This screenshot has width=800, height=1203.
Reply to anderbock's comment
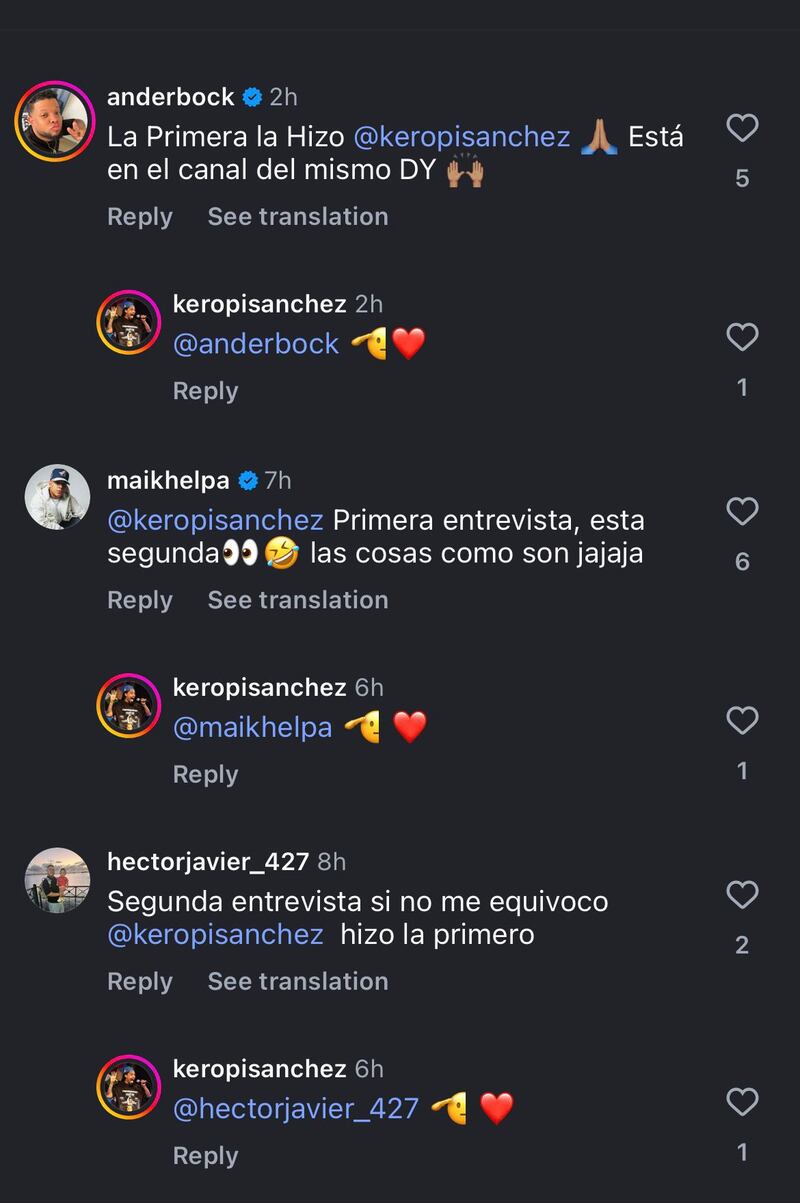coord(140,217)
